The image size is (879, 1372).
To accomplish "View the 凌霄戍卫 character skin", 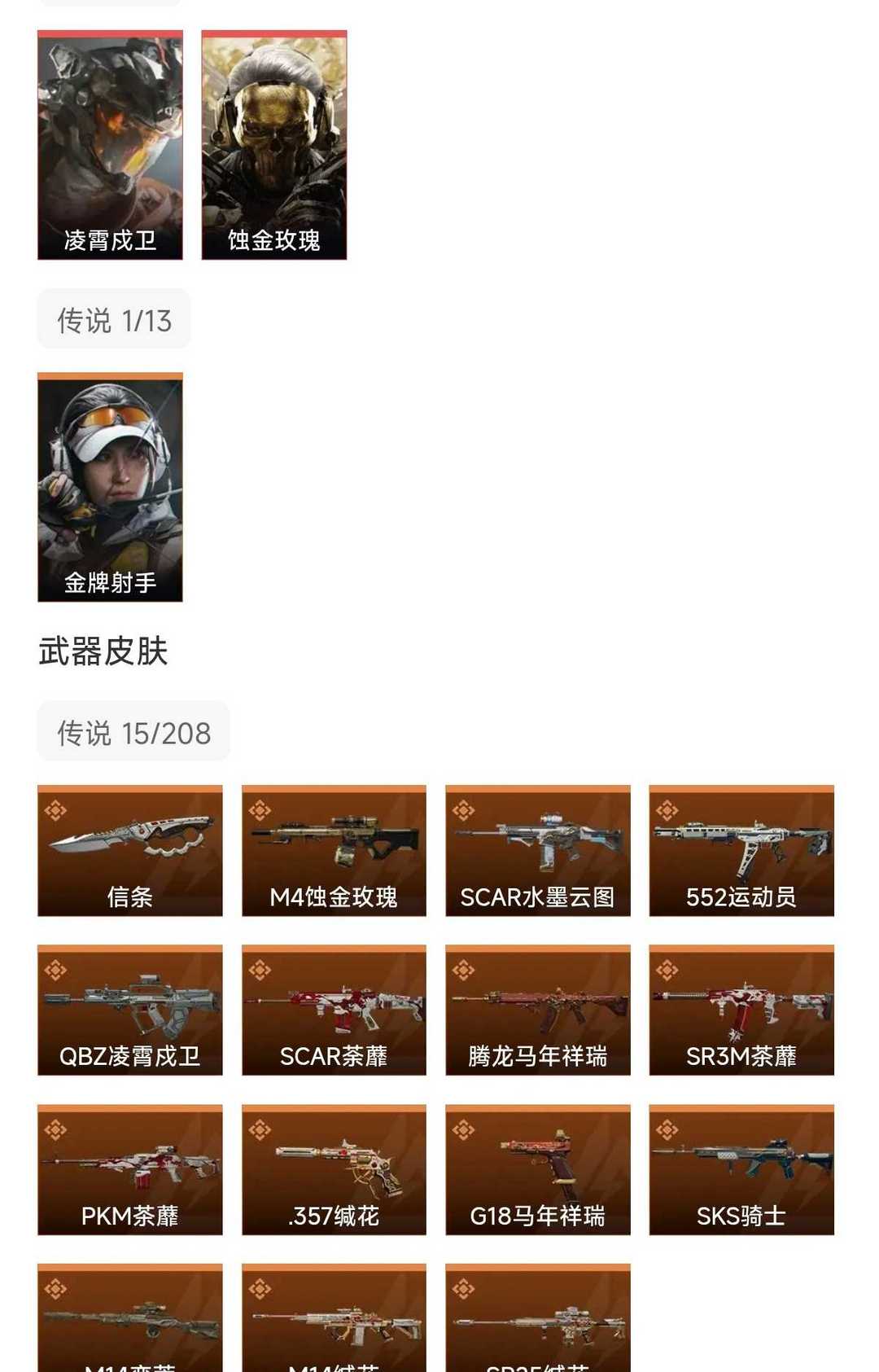I will click(x=111, y=143).
